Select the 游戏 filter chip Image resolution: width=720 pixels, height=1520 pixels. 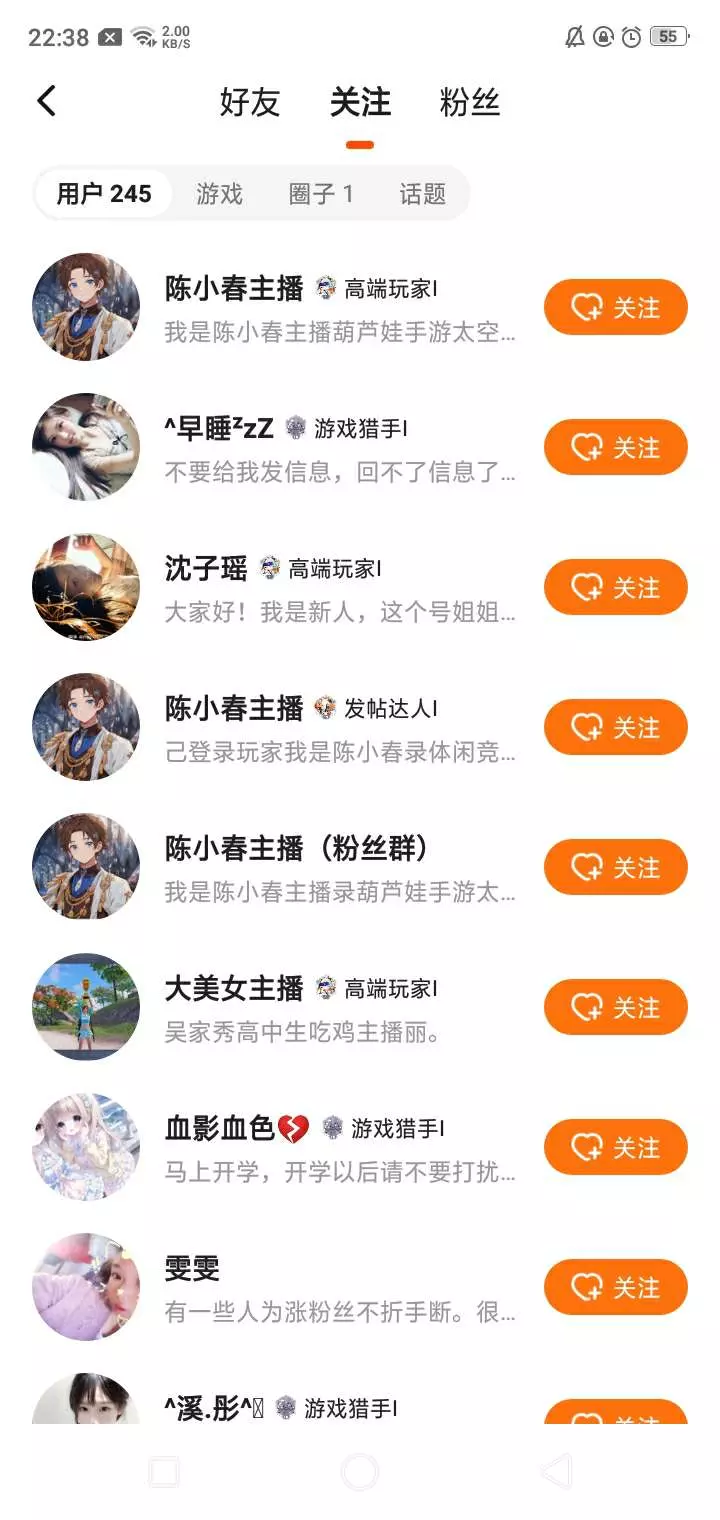(219, 193)
